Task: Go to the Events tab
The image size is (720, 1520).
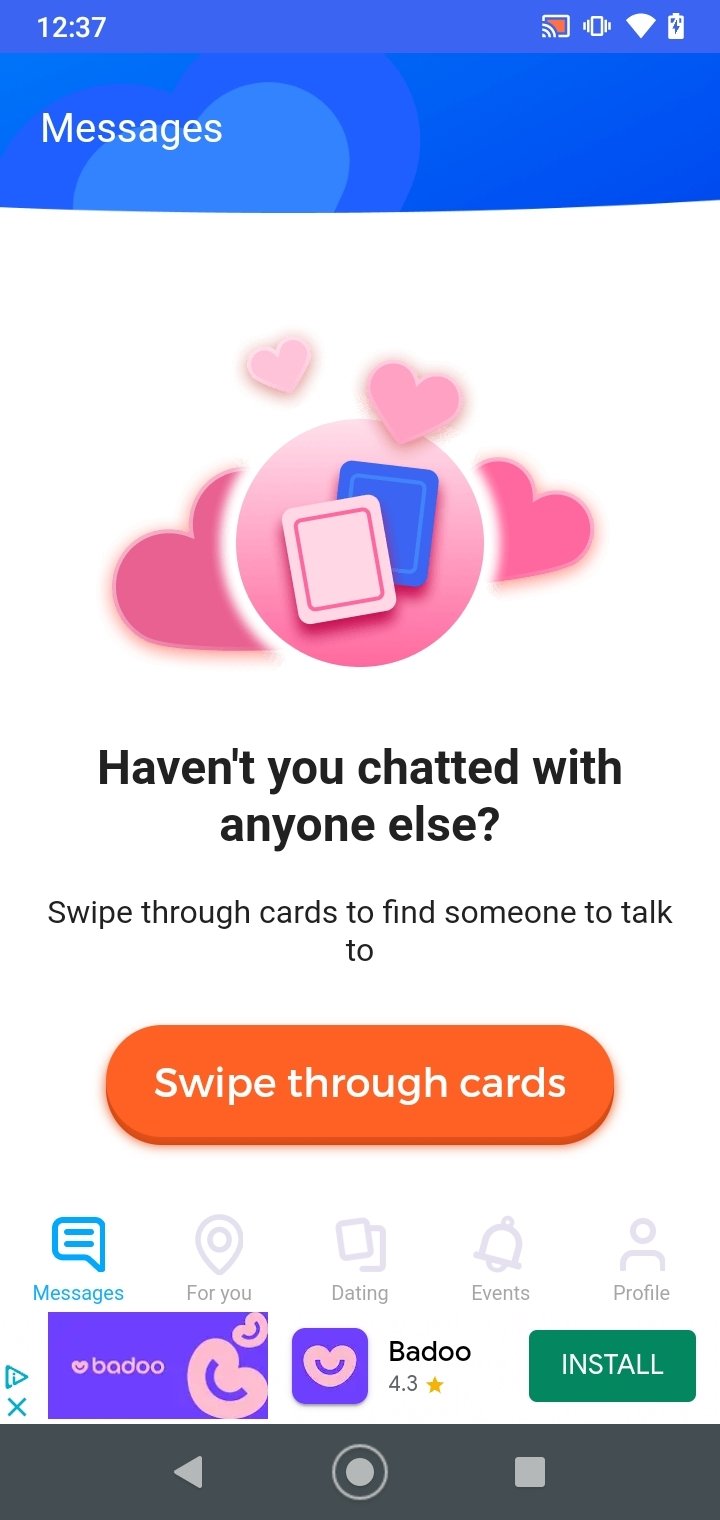Action: 500,1260
